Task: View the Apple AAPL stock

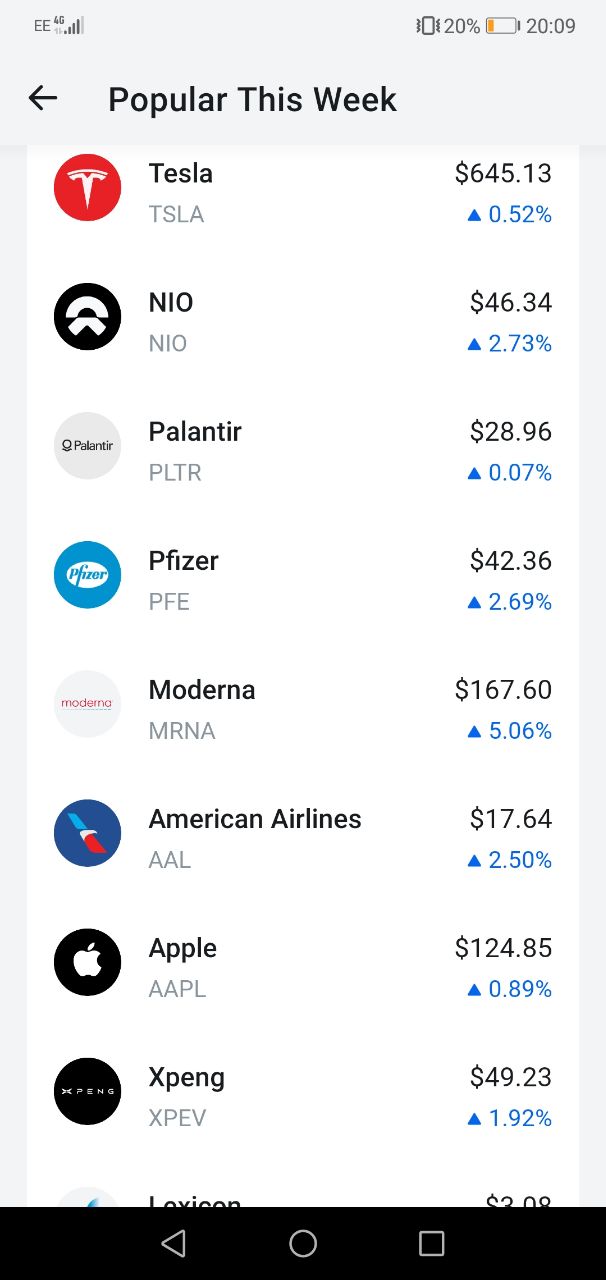Action: 303,966
